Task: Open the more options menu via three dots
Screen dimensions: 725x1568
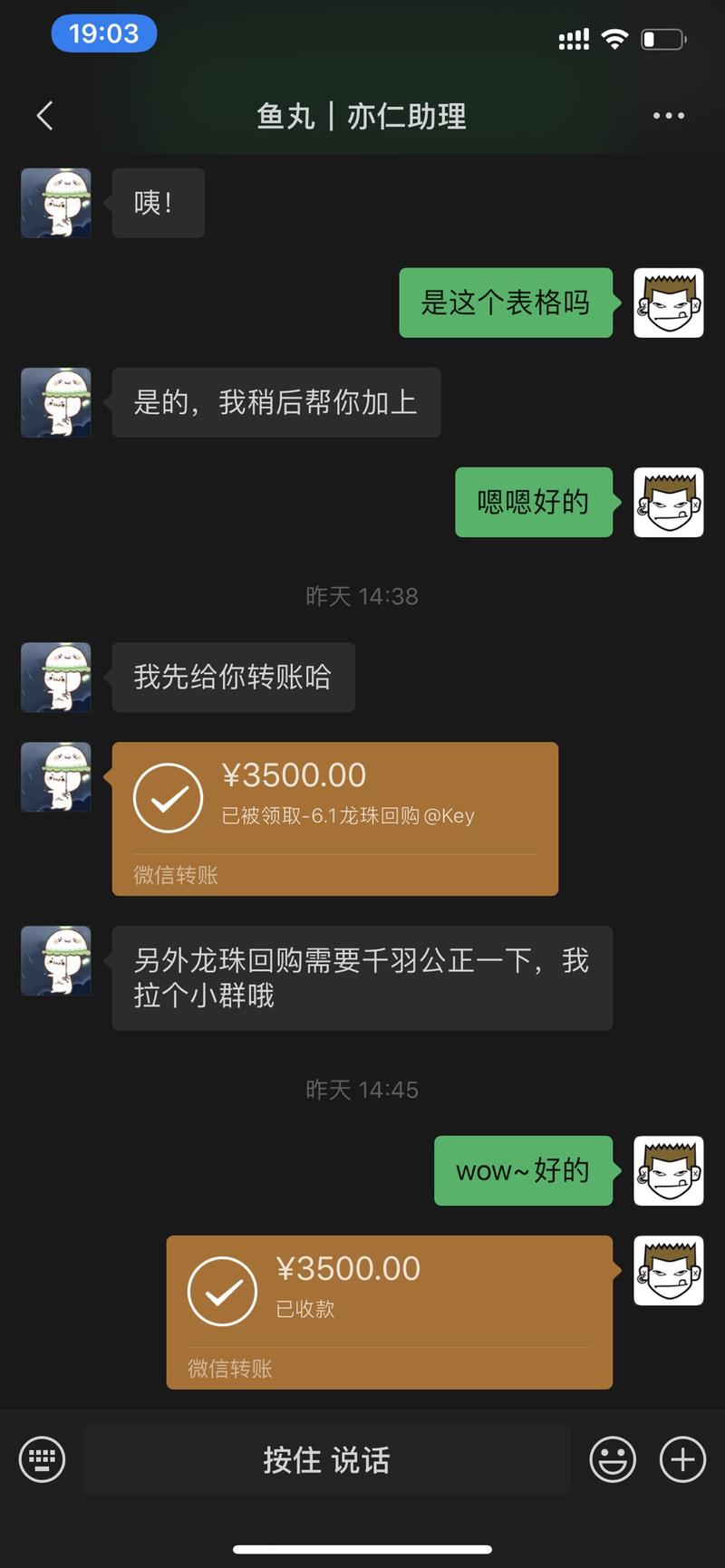Action: pos(669,116)
